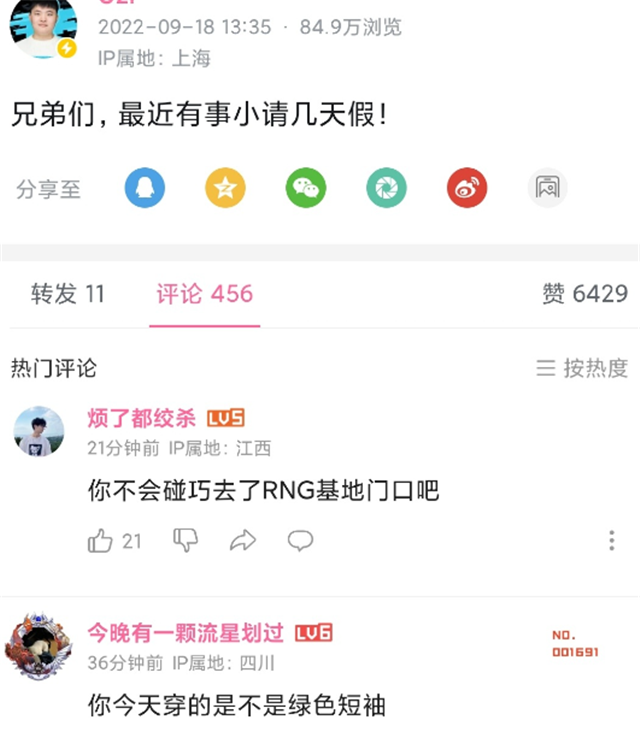
Task: Open more options on 烦了都绞杀's comment
Action: (x=611, y=541)
